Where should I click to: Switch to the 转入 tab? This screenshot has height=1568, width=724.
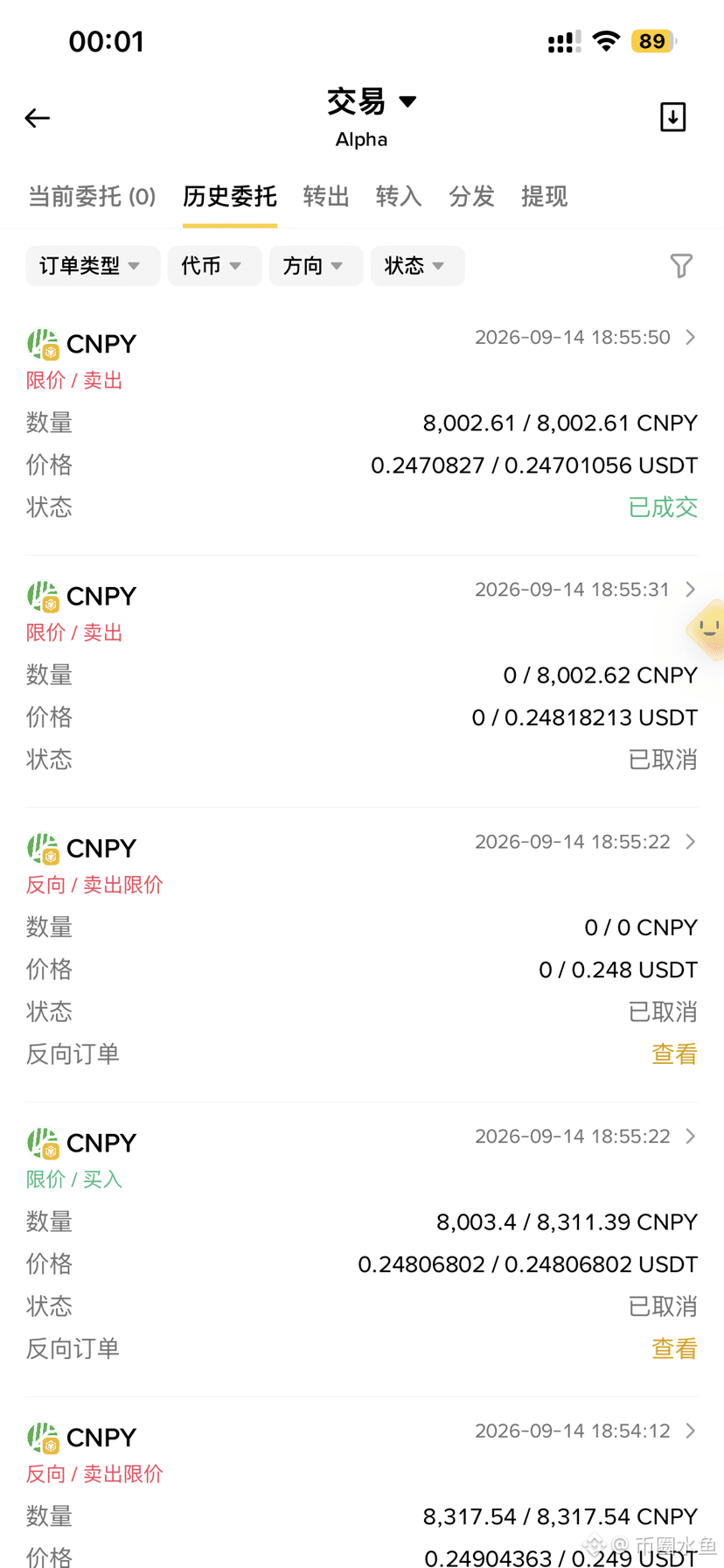coord(399,196)
